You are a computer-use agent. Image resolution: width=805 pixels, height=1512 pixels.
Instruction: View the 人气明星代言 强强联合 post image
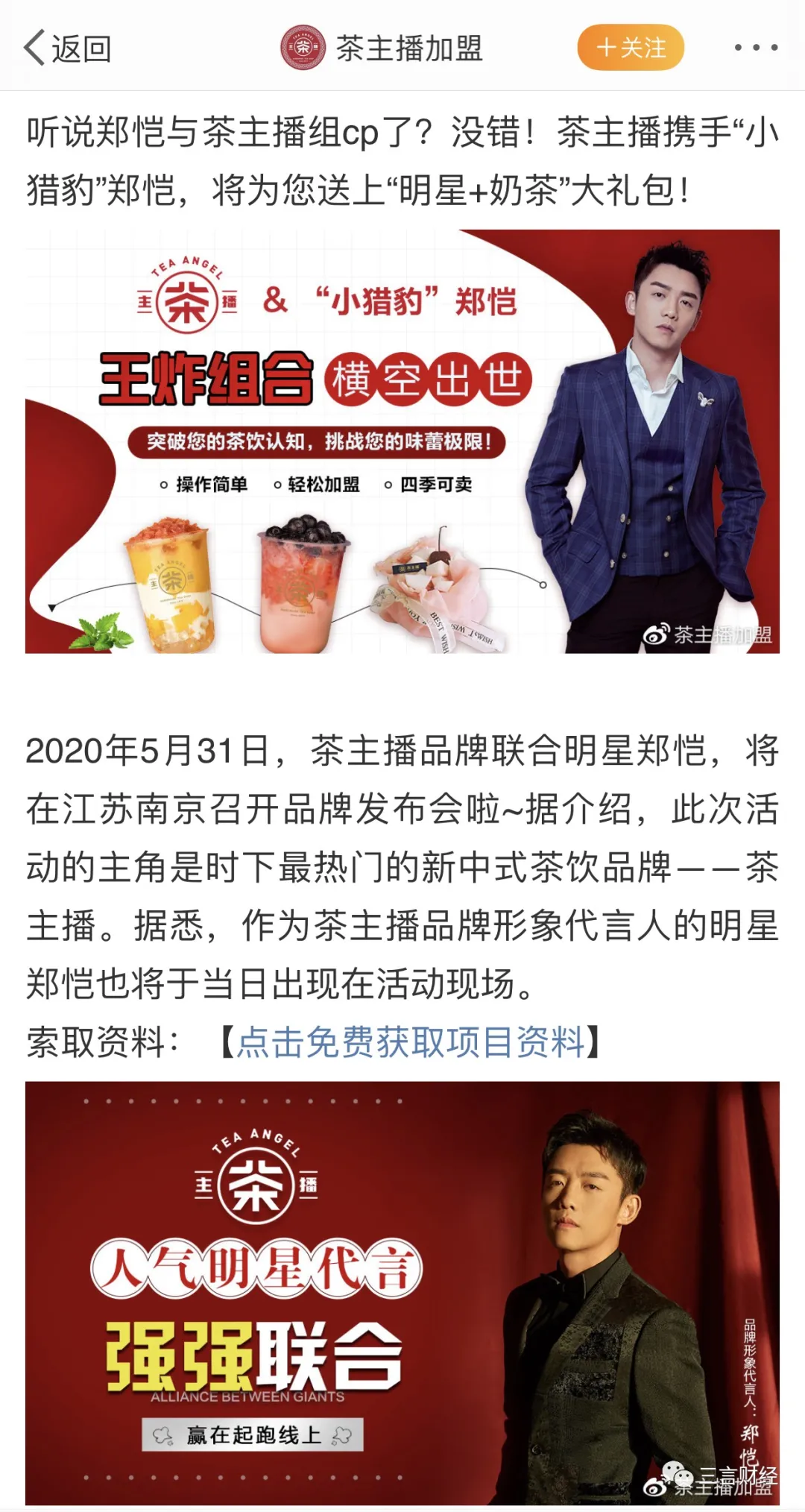pos(402,1293)
